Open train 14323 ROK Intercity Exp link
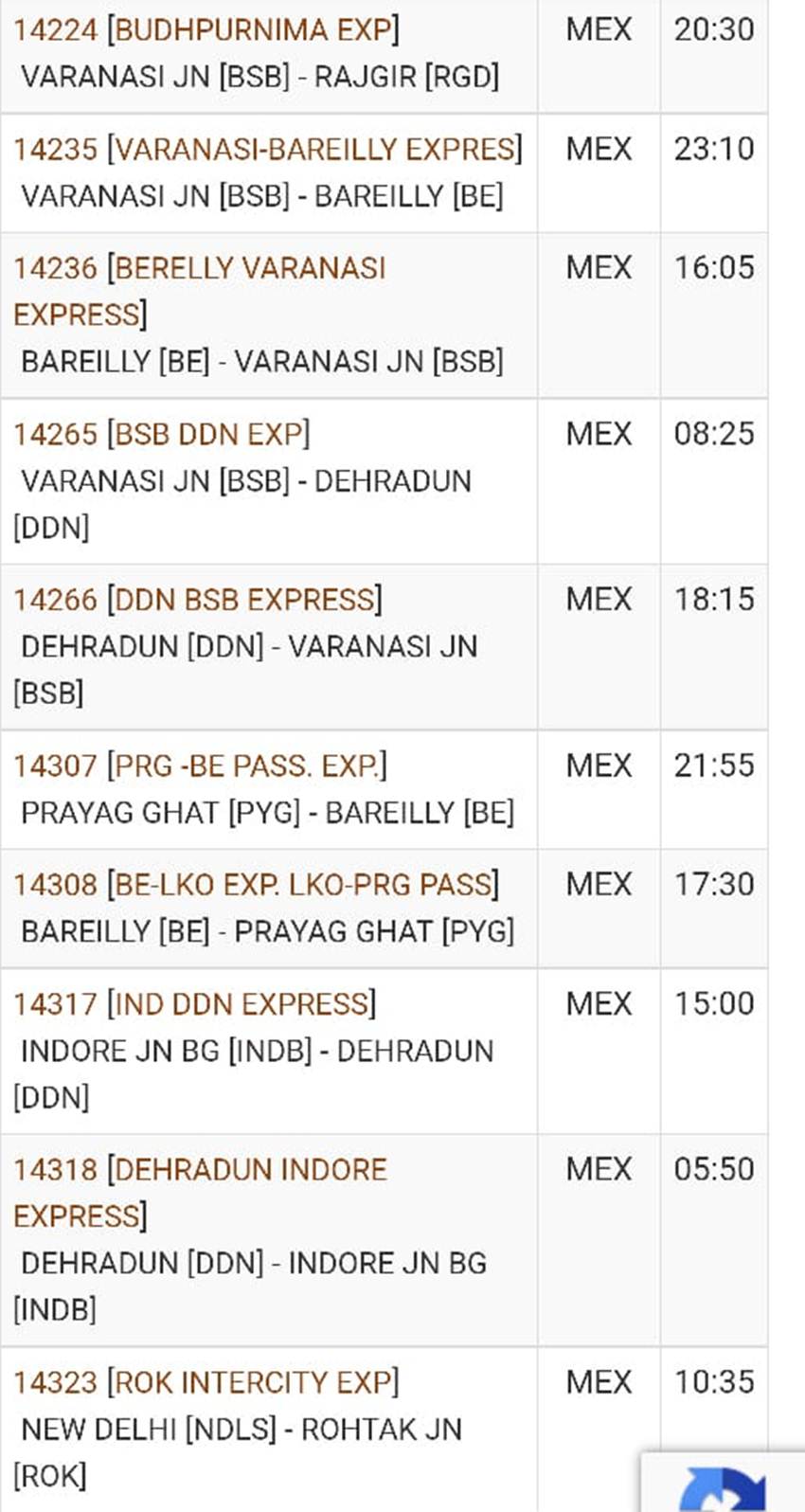The width and height of the screenshot is (805, 1512). pyautogui.click(x=206, y=1383)
